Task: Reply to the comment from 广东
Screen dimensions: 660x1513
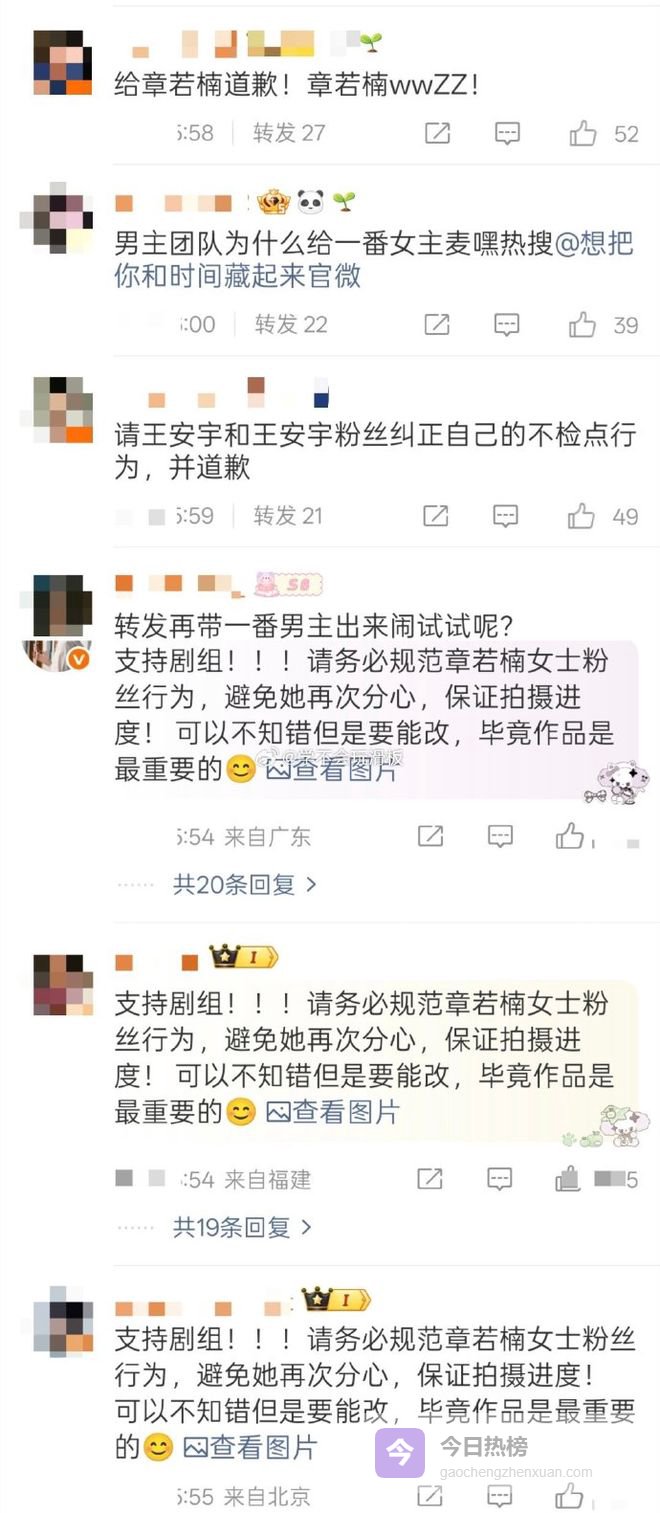Action: pos(501,836)
